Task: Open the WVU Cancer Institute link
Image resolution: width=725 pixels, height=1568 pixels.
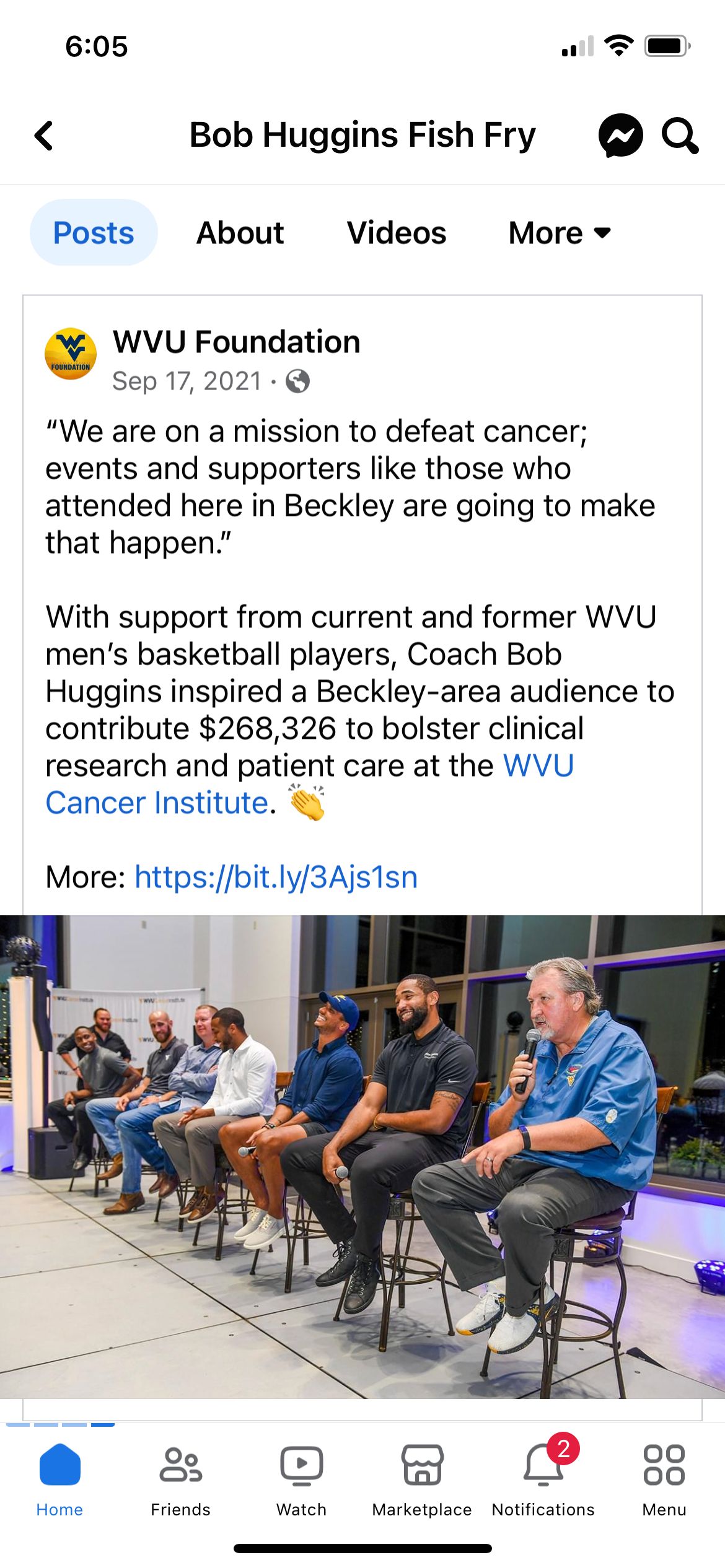Action: (x=309, y=784)
